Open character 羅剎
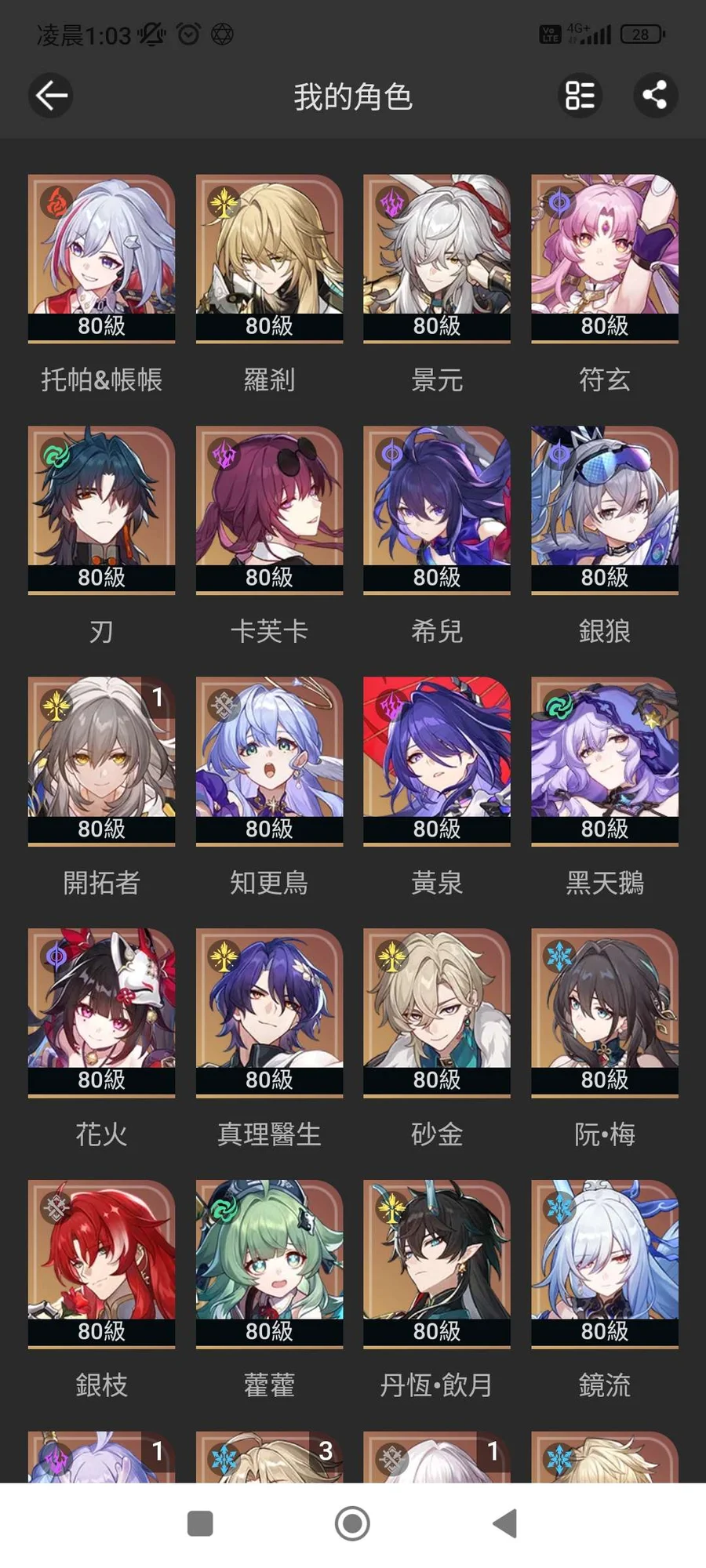Image resolution: width=706 pixels, height=1568 pixels. click(x=269, y=259)
